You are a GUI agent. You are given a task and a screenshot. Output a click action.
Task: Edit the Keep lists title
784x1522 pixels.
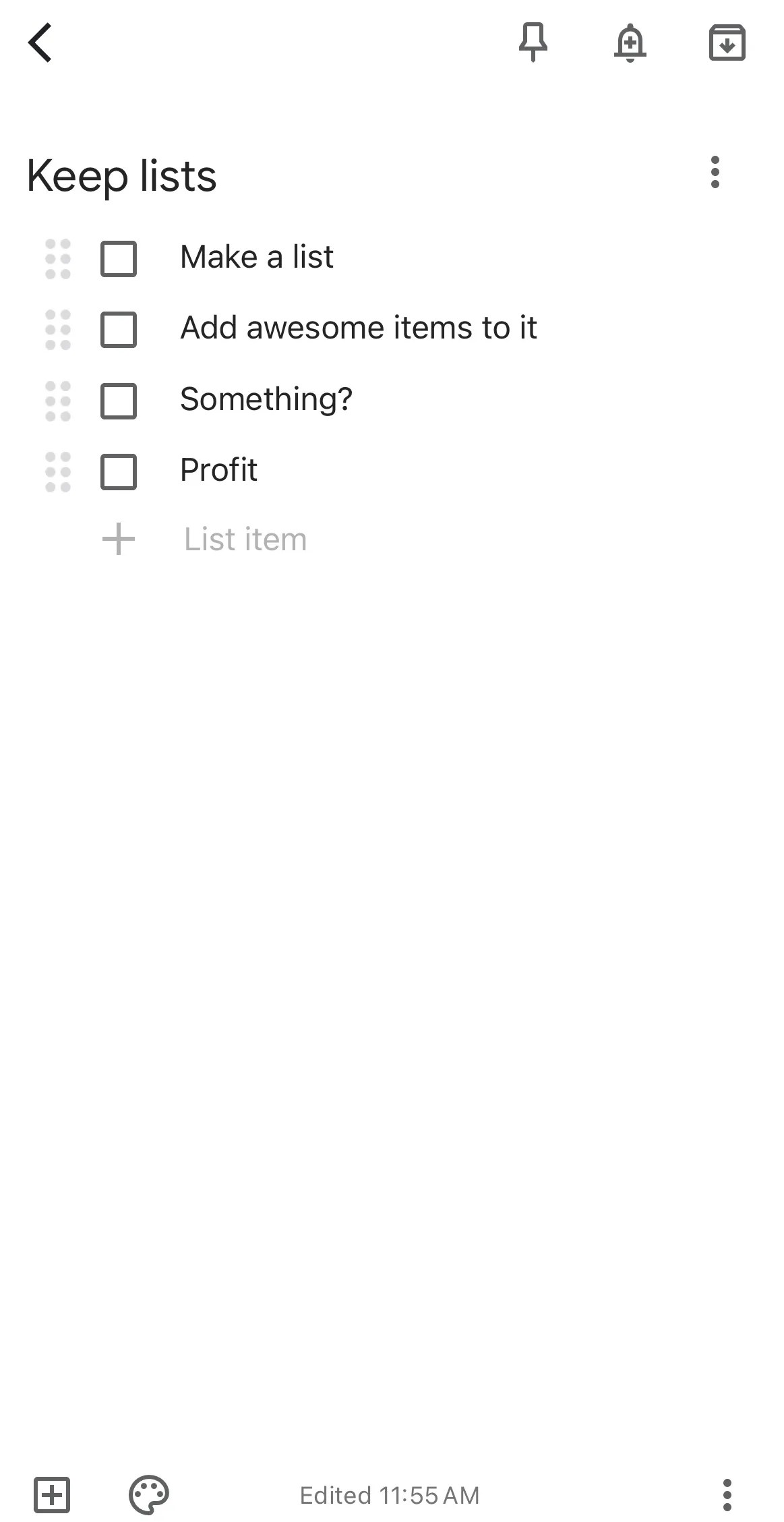pyautogui.click(x=121, y=176)
